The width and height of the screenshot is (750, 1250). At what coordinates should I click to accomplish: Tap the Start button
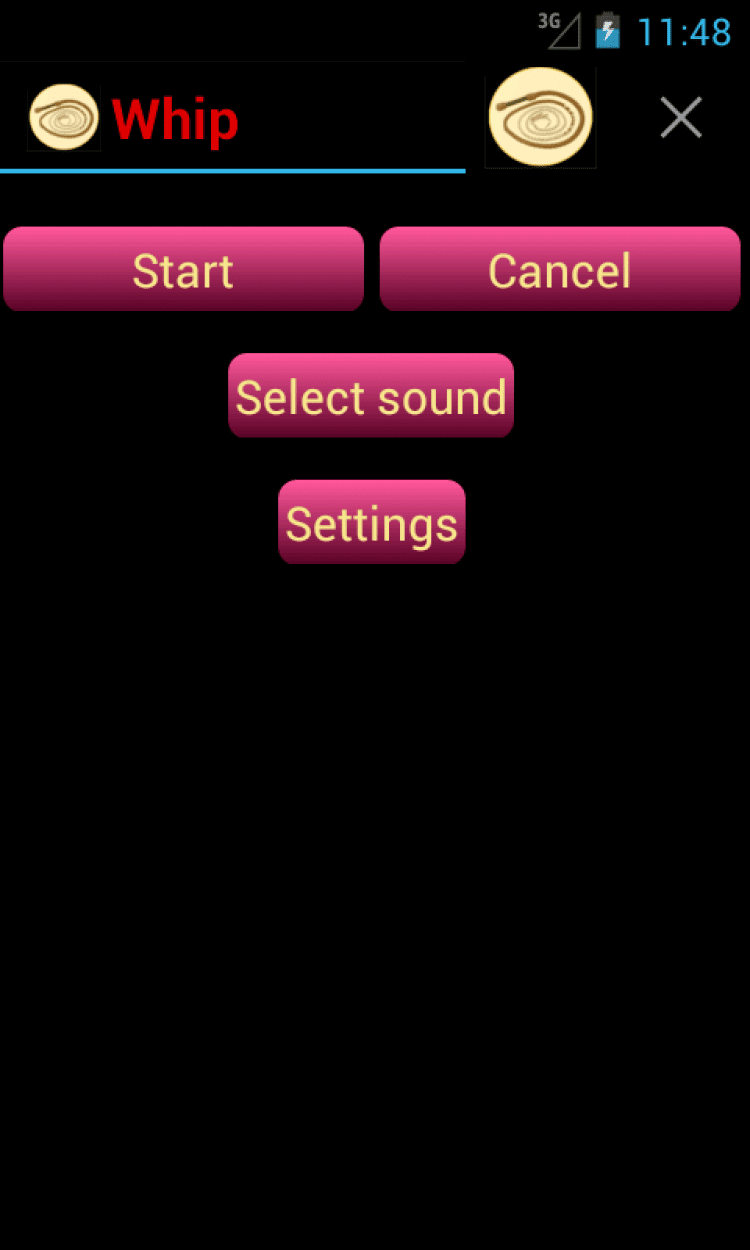(183, 270)
